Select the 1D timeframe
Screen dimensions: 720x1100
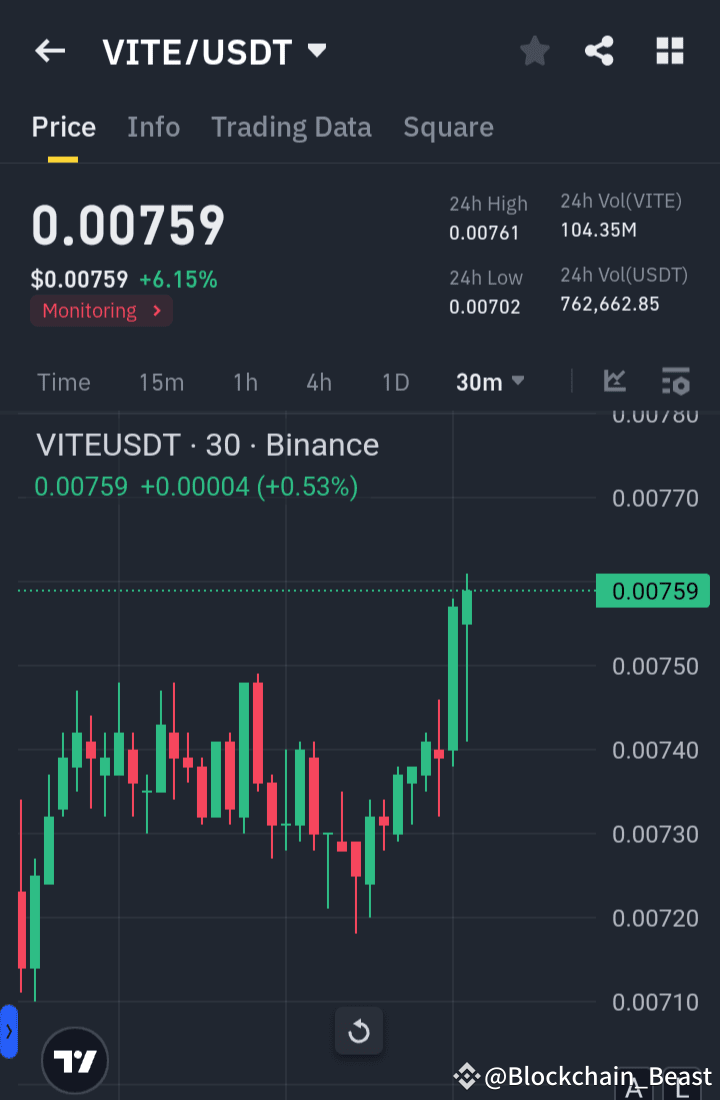click(x=395, y=381)
